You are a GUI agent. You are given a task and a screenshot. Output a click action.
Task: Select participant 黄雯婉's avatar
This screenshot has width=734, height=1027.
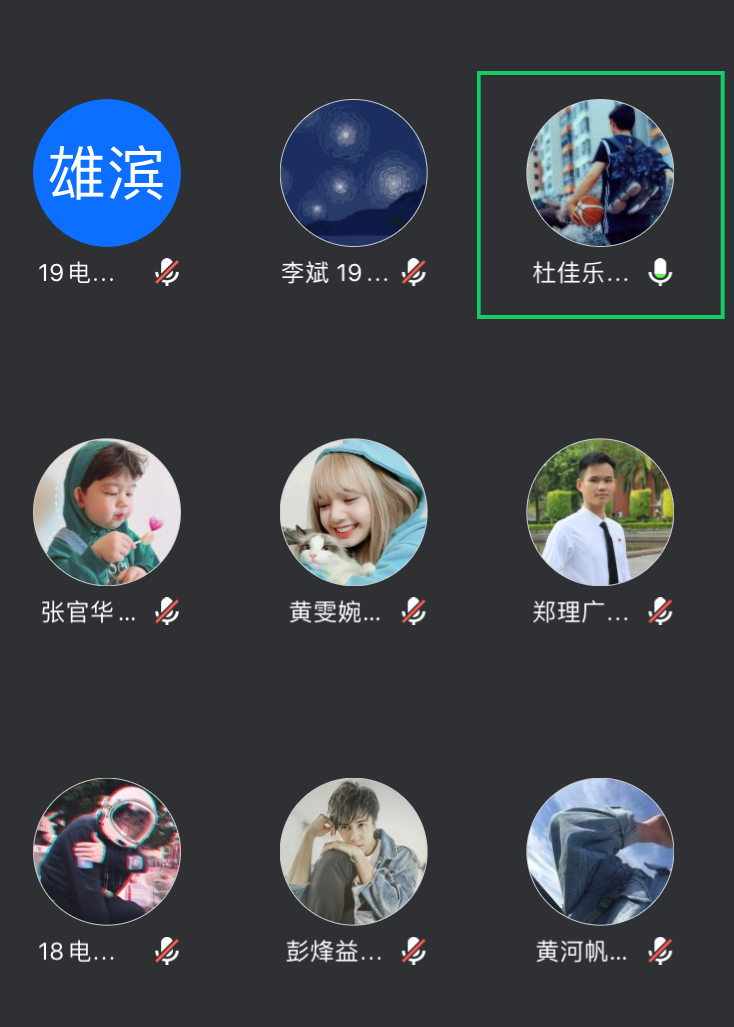(353, 512)
